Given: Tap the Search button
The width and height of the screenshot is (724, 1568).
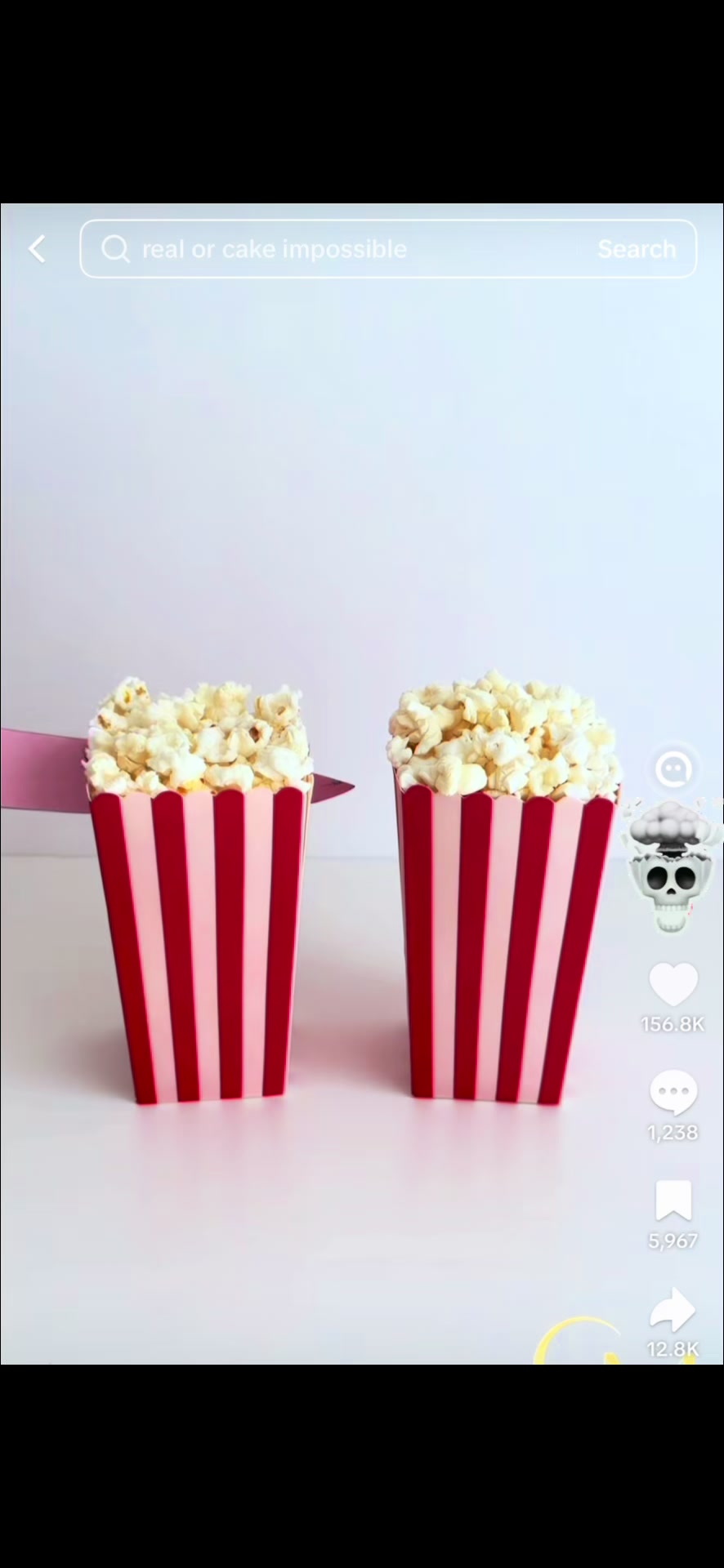Looking at the screenshot, I should click(637, 249).
